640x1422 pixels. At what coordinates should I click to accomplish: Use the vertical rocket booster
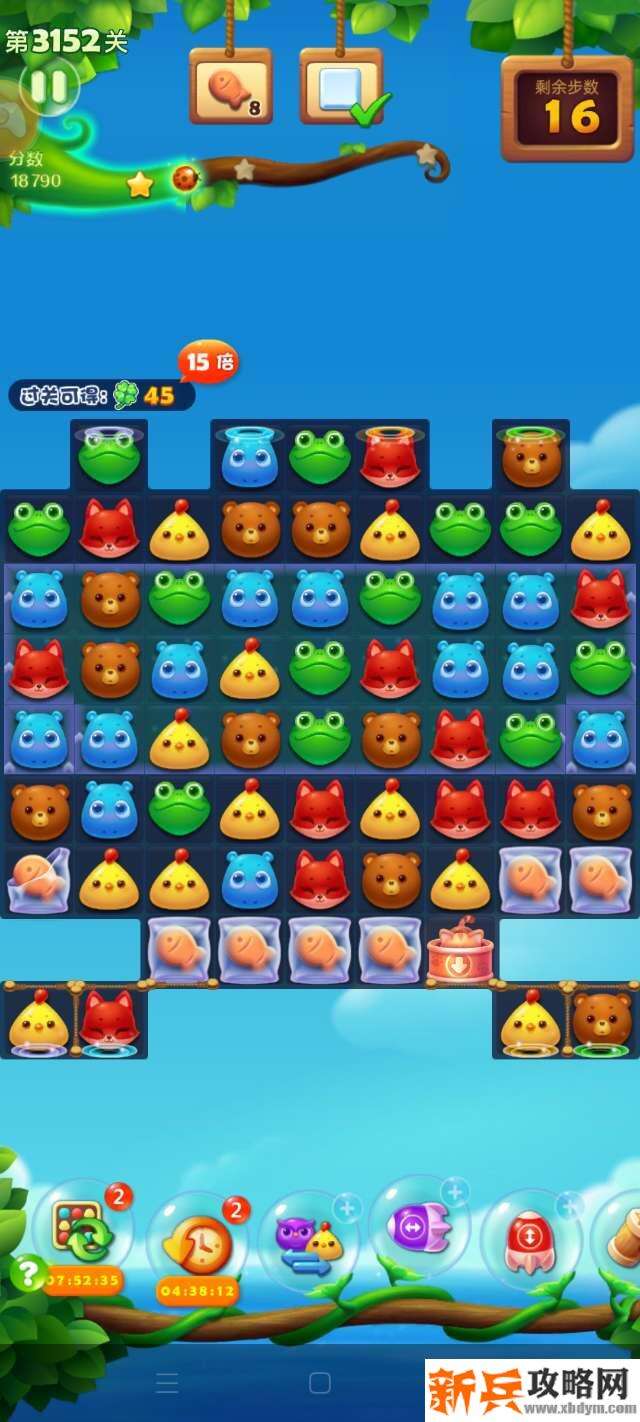(x=530, y=1240)
